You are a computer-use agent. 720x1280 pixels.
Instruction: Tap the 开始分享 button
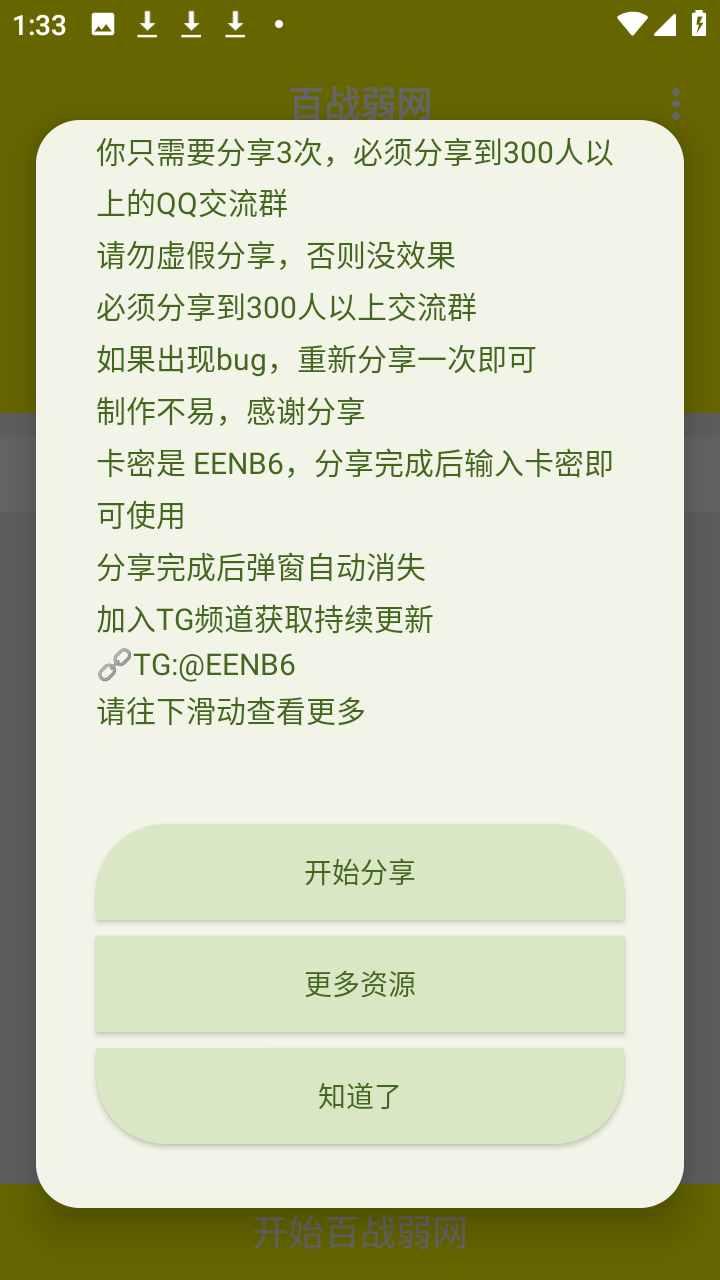click(360, 872)
